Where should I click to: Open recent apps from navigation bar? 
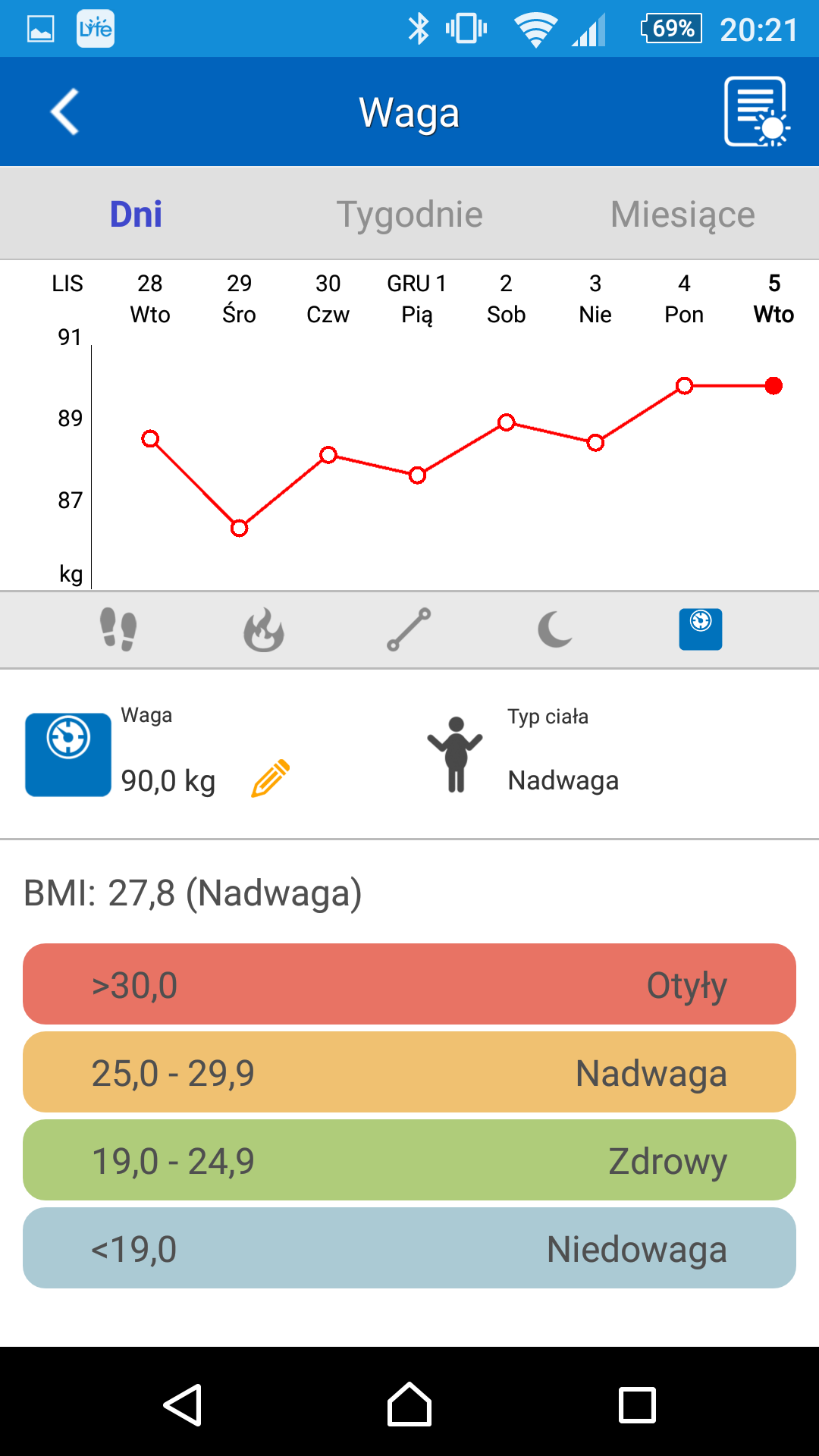point(637,1404)
